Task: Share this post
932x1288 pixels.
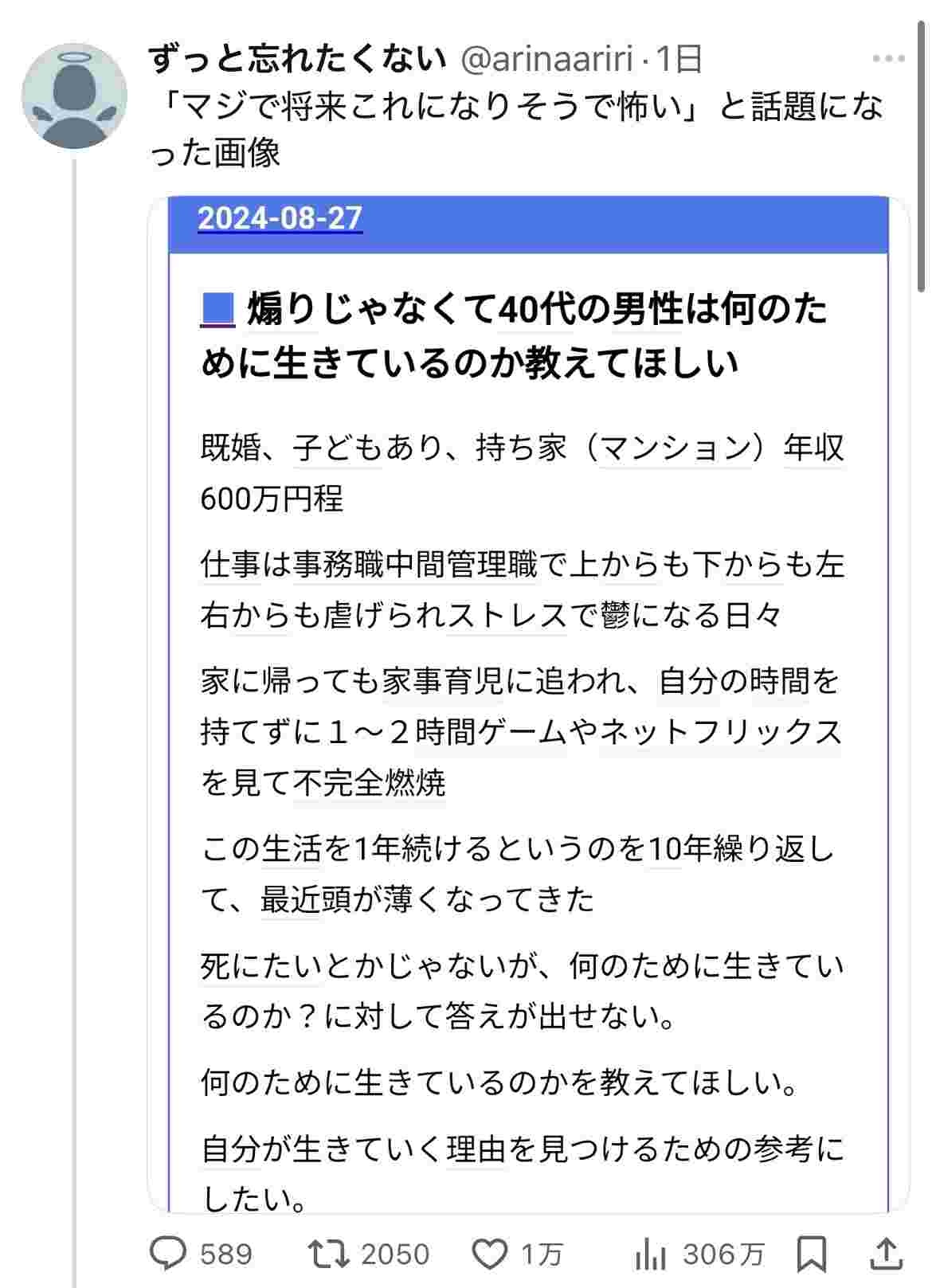Action: (x=887, y=1254)
